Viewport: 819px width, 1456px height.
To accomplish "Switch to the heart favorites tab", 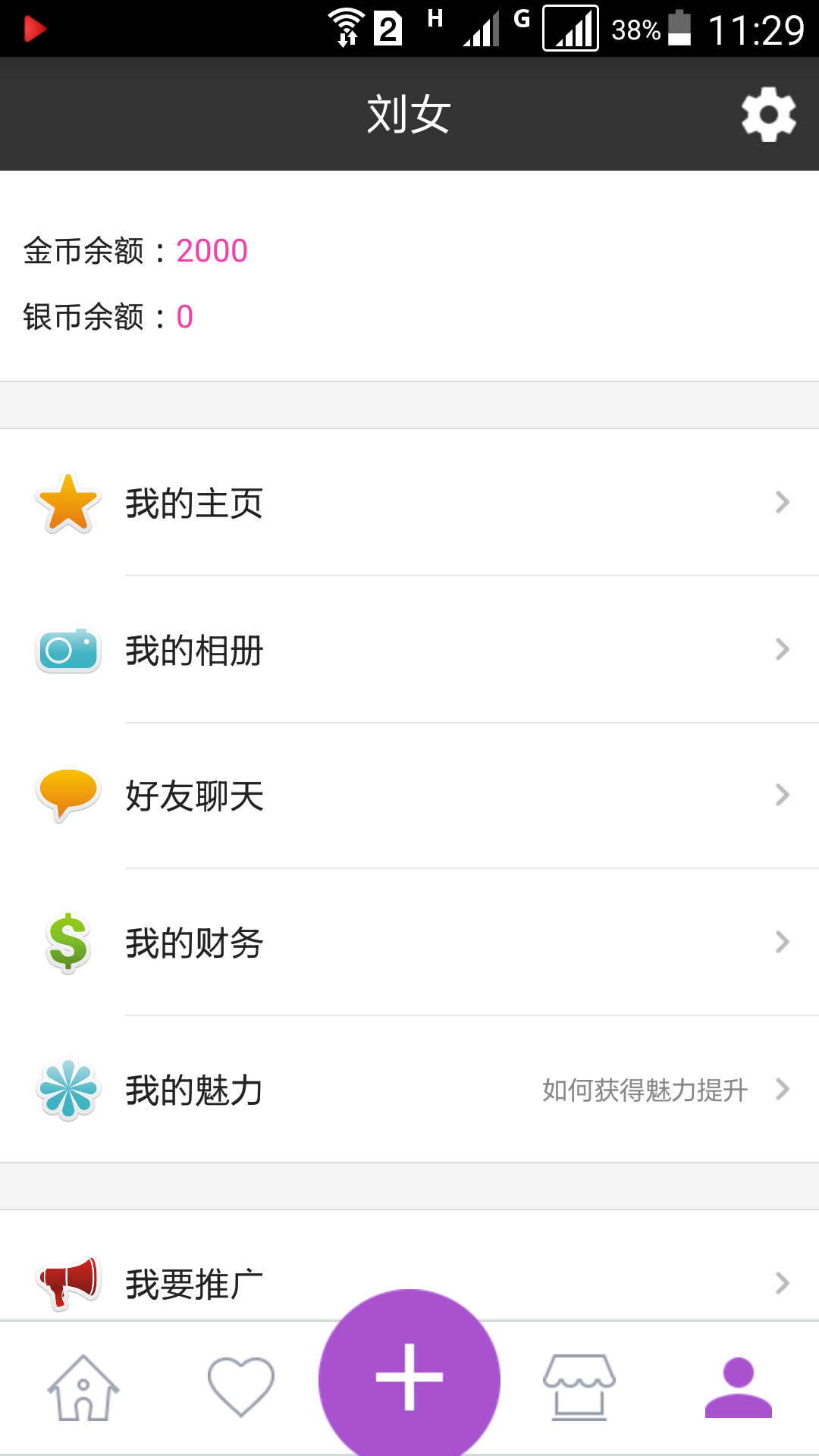I will tap(241, 1386).
